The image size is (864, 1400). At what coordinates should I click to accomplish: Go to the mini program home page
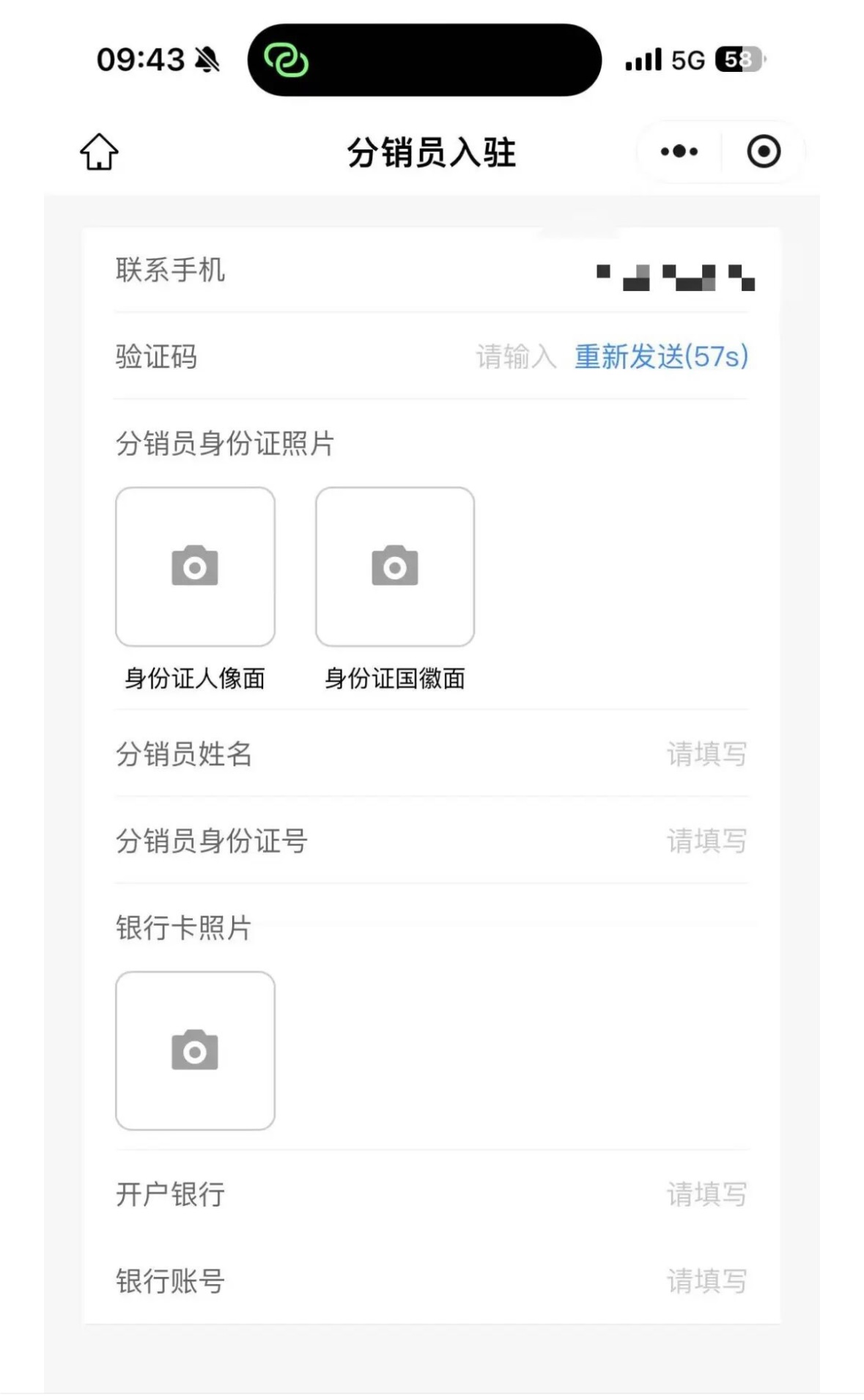[99, 152]
